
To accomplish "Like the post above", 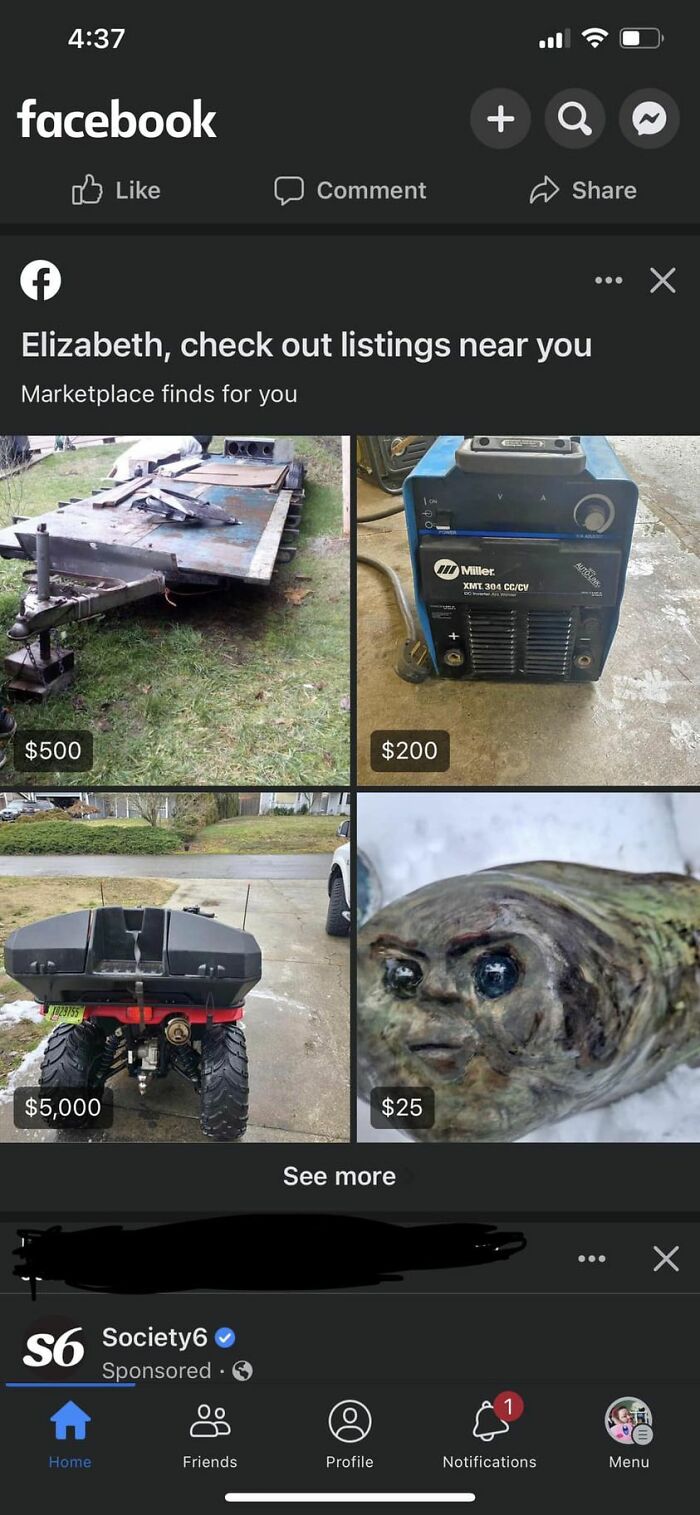I will tap(116, 190).
